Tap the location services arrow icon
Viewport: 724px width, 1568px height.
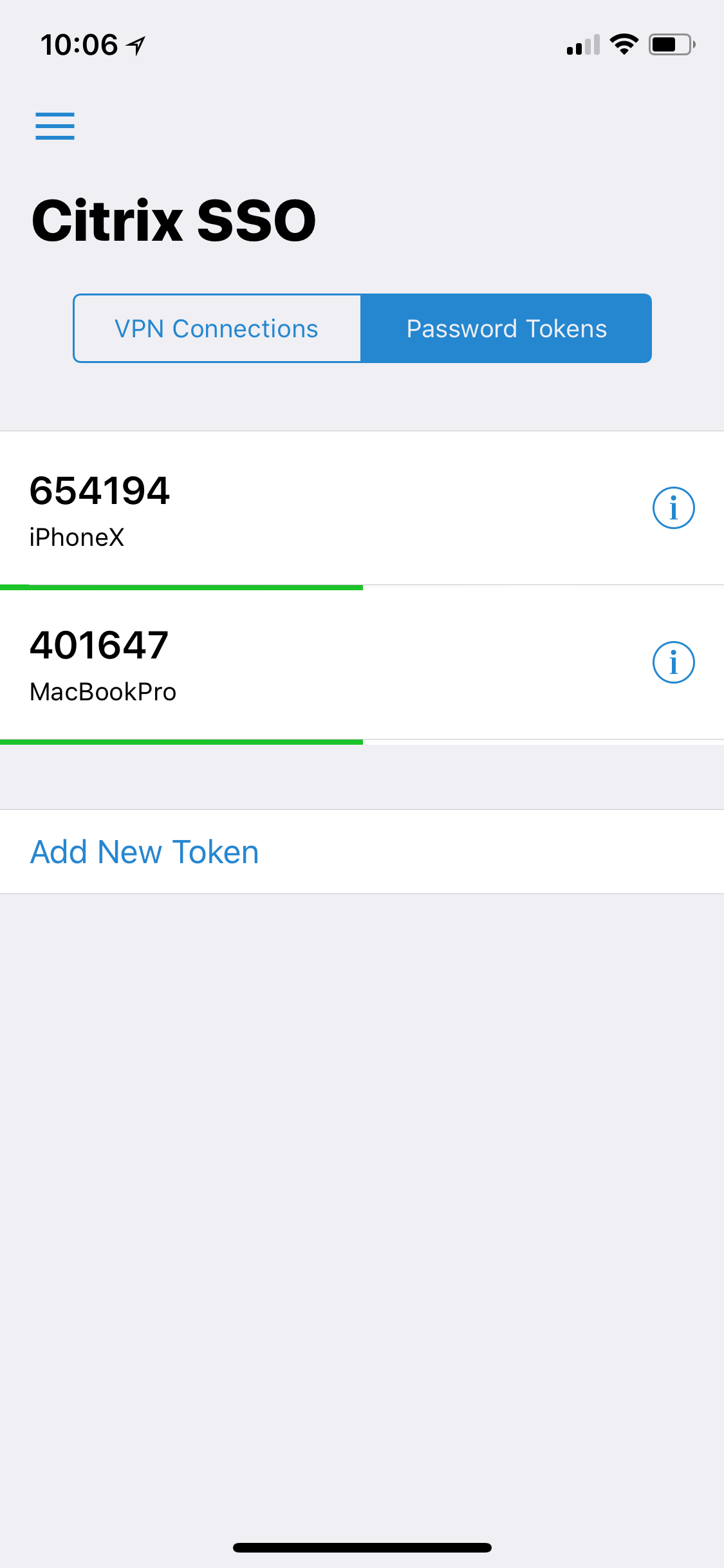tap(134, 44)
